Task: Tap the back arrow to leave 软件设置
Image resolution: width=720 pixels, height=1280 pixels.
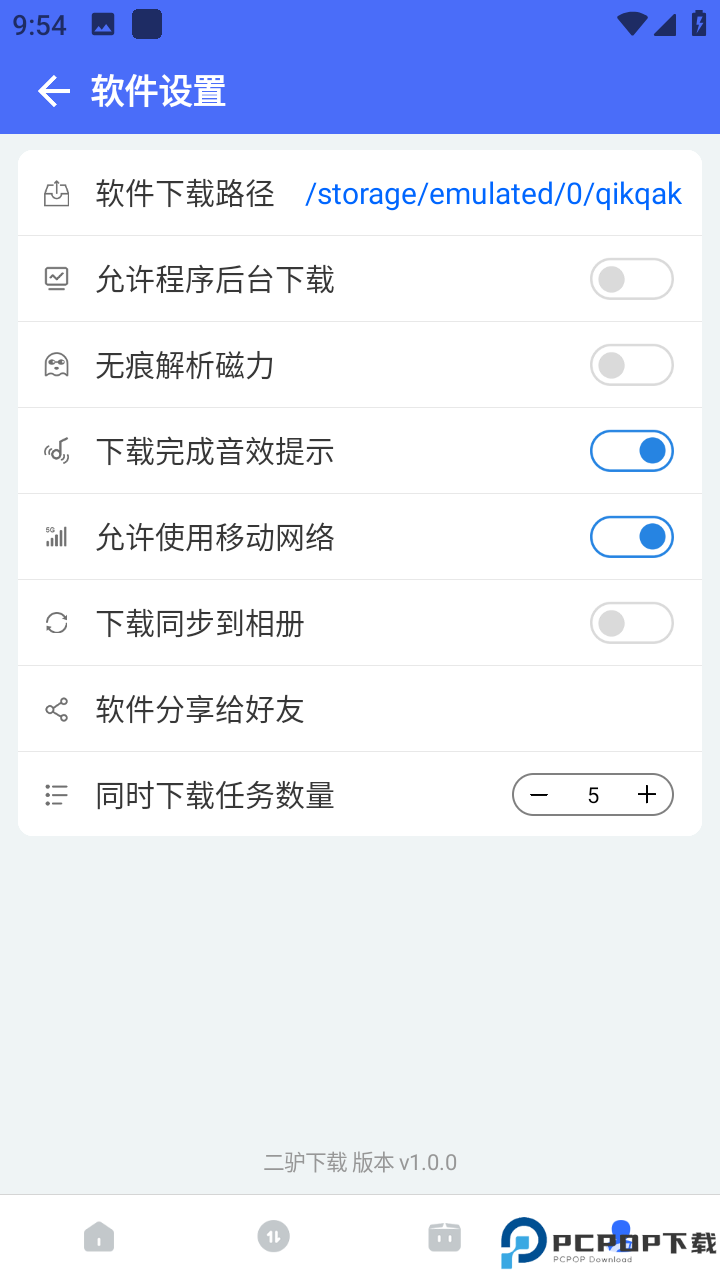Action: (52, 91)
